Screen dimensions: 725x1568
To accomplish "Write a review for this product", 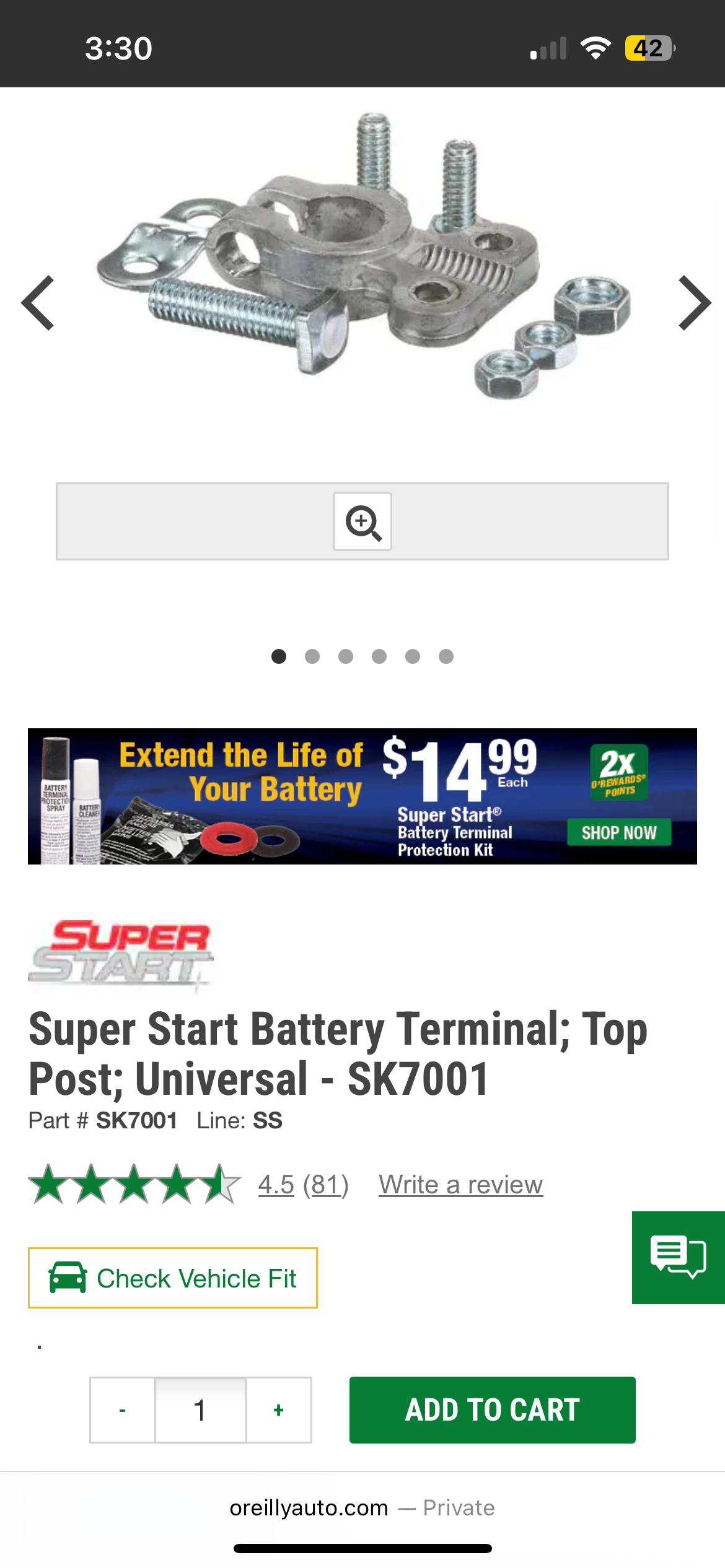I will 460,1185.
